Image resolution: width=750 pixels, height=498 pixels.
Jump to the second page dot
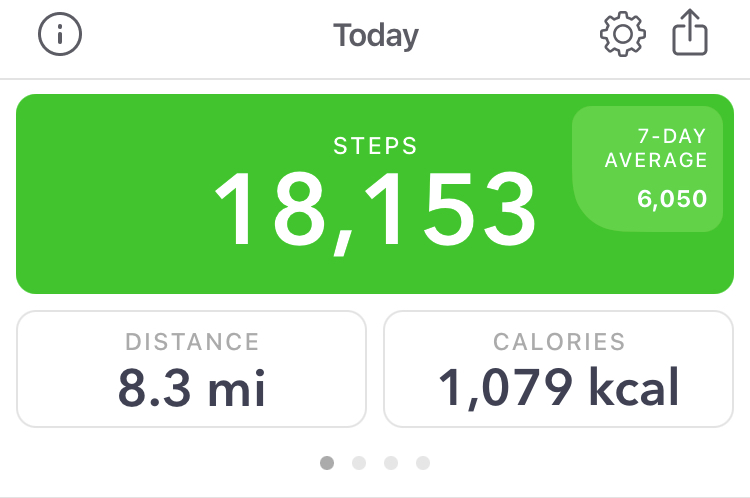359,463
